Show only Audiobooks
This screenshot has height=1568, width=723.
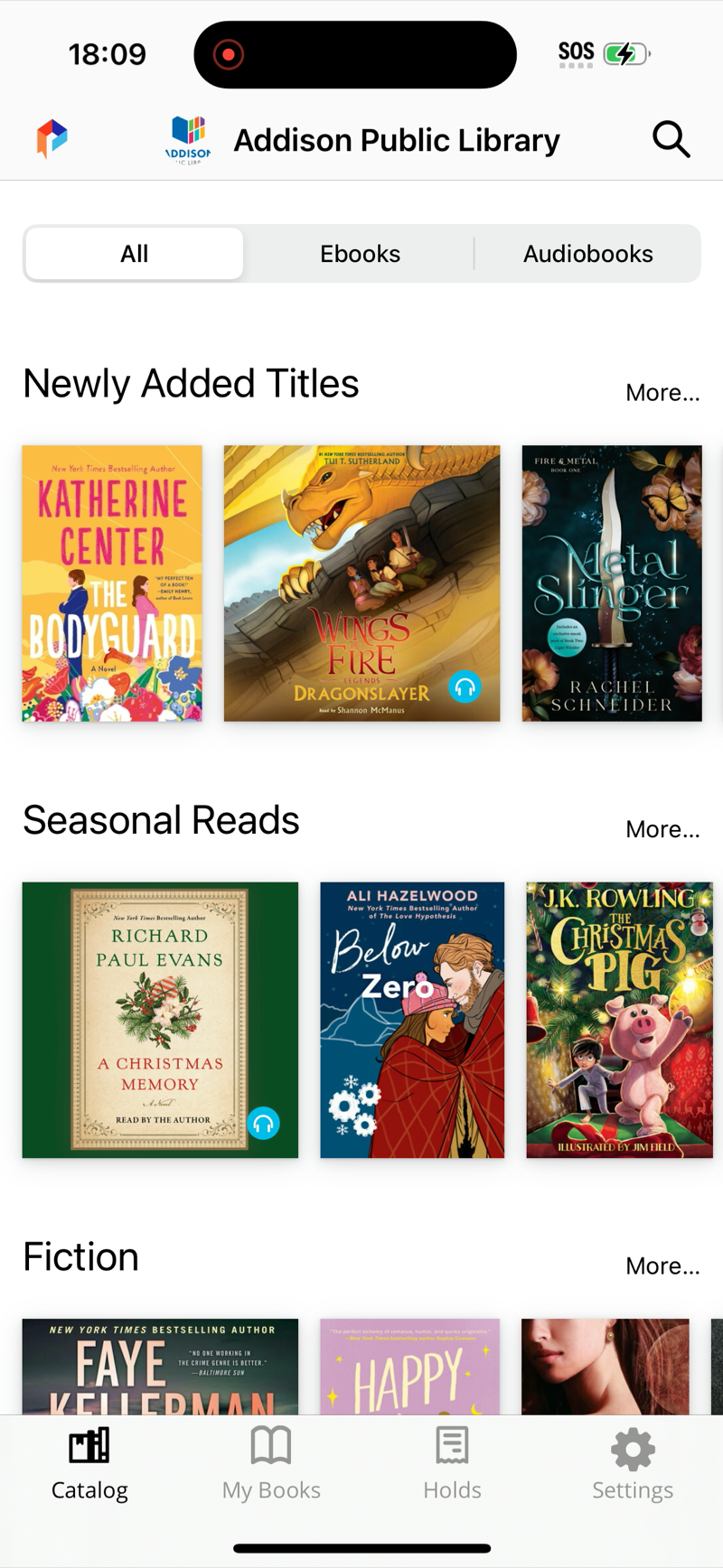tap(587, 254)
